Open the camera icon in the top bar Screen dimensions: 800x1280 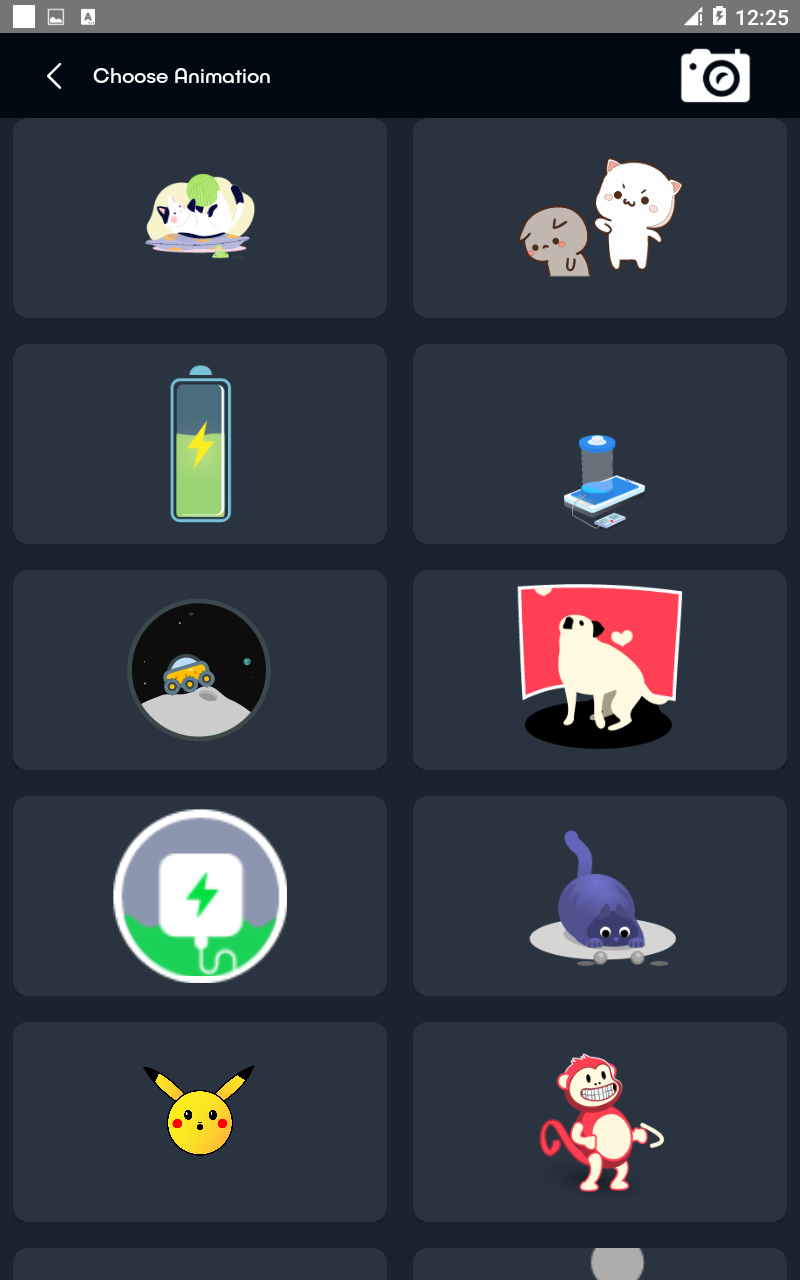point(715,76)
